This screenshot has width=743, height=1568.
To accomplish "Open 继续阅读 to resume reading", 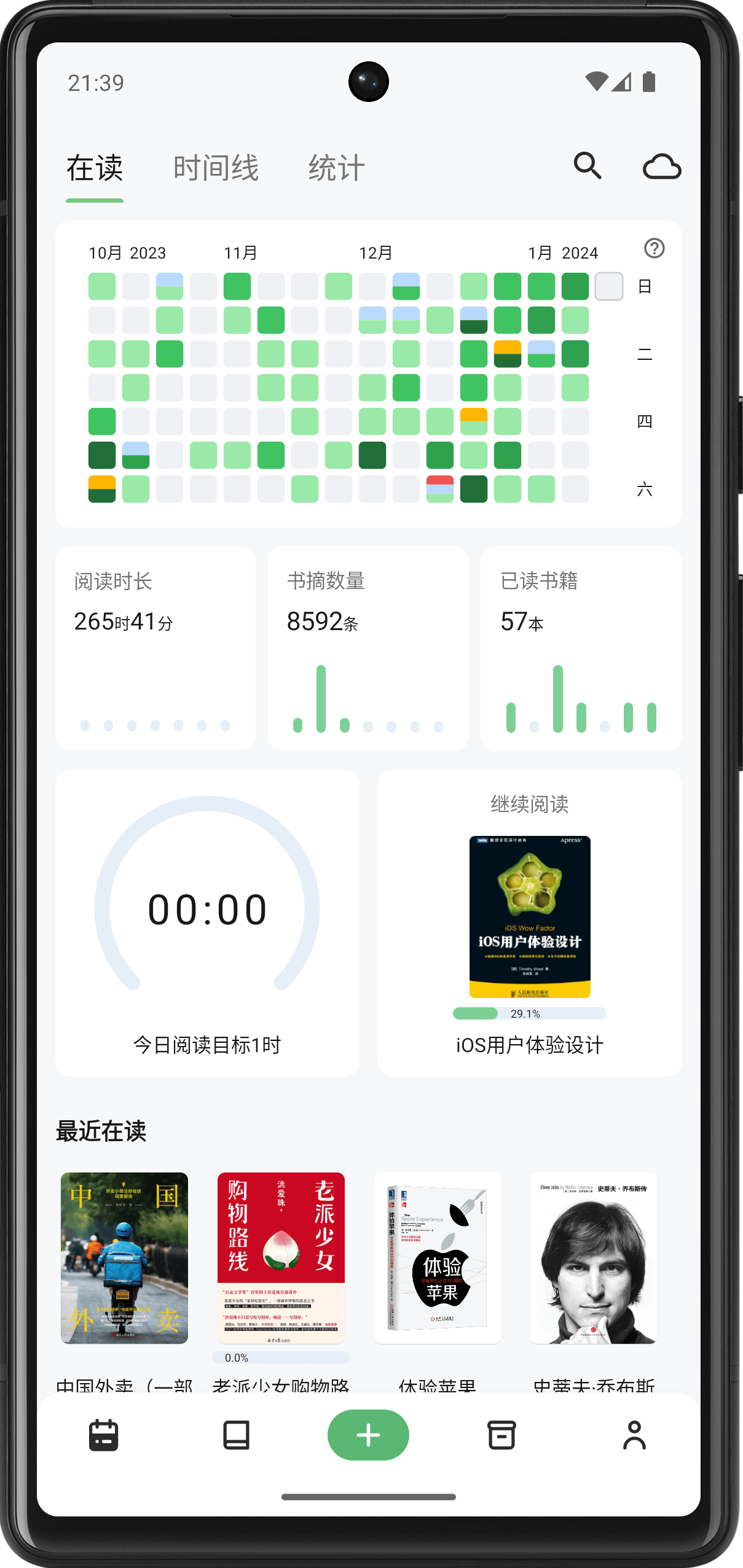I will tap(529, 805).
